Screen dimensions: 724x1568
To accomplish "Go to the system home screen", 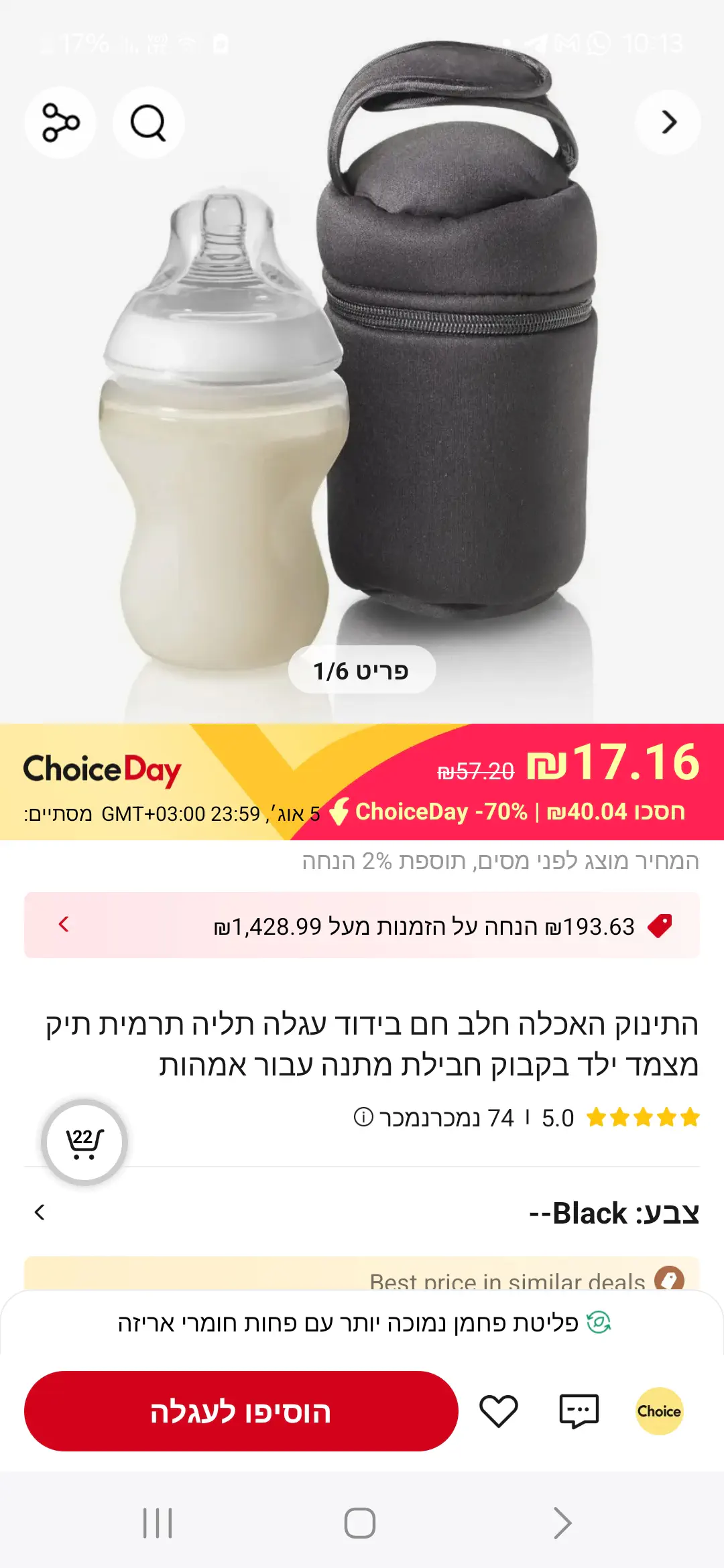I will click(x=360, y=1523).
